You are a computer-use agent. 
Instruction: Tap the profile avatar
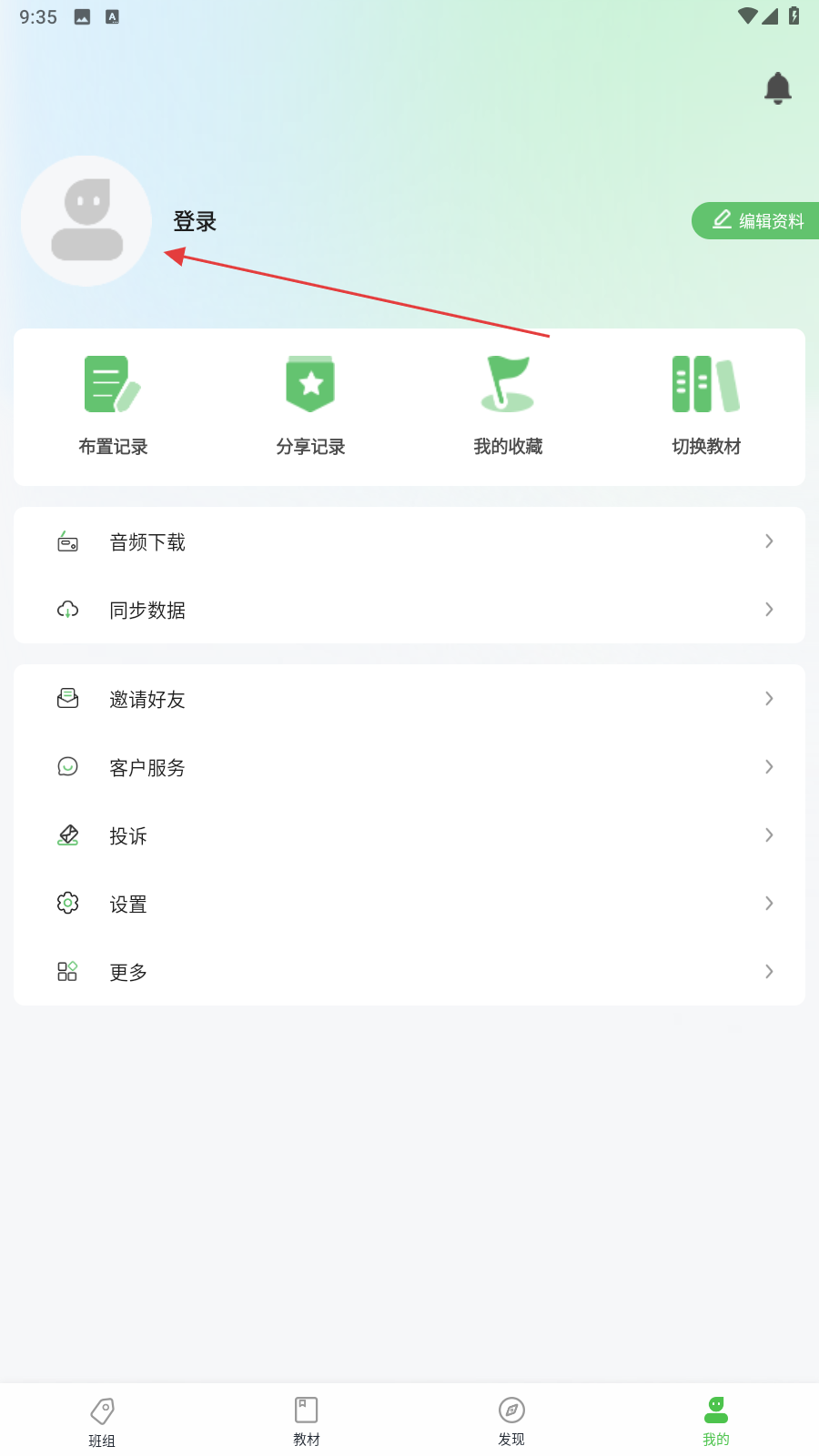[x=86, y=221]
